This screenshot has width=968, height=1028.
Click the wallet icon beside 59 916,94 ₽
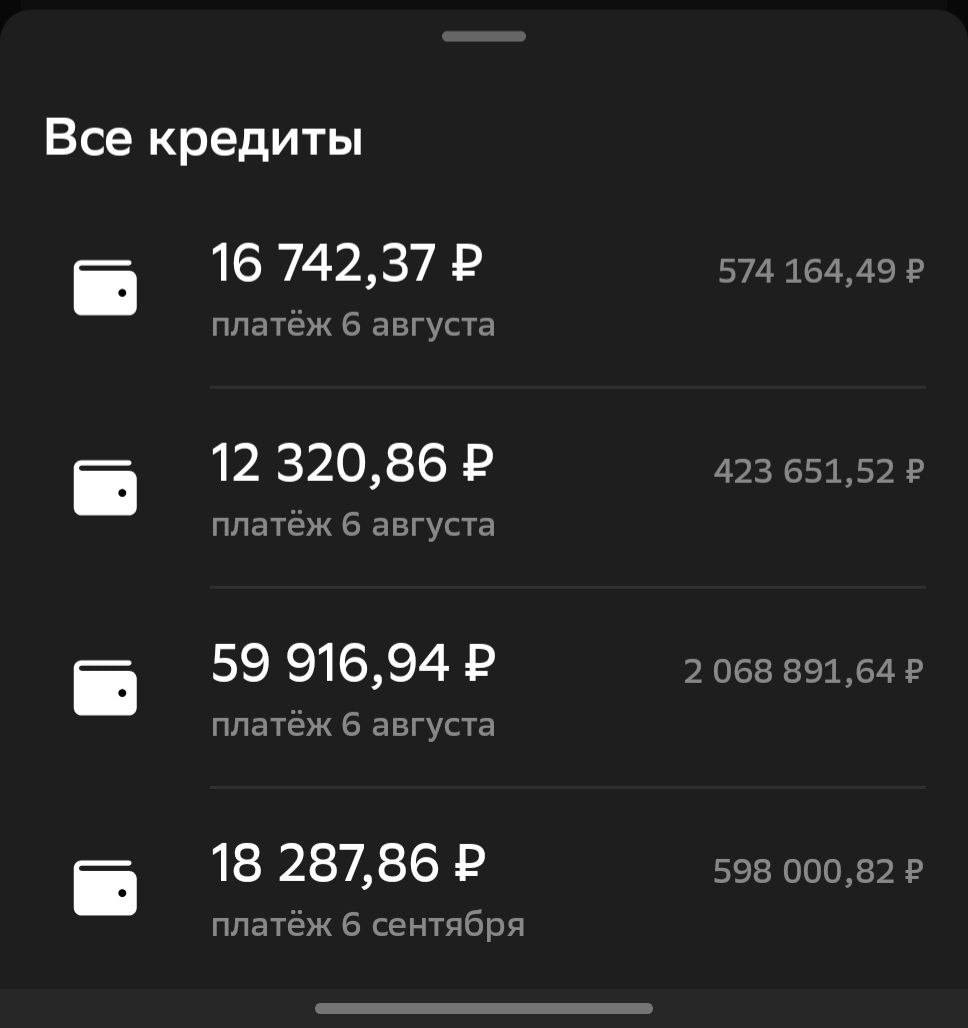point(105,688)
